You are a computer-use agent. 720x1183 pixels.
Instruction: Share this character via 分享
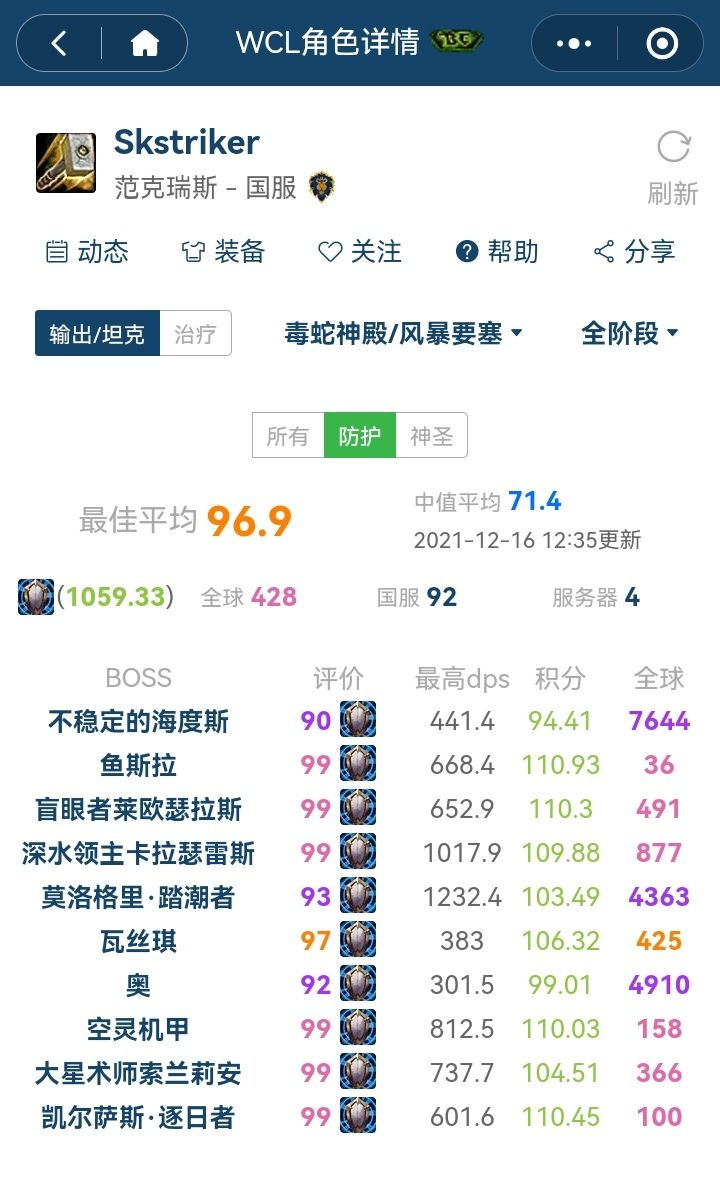click(634, 252)
